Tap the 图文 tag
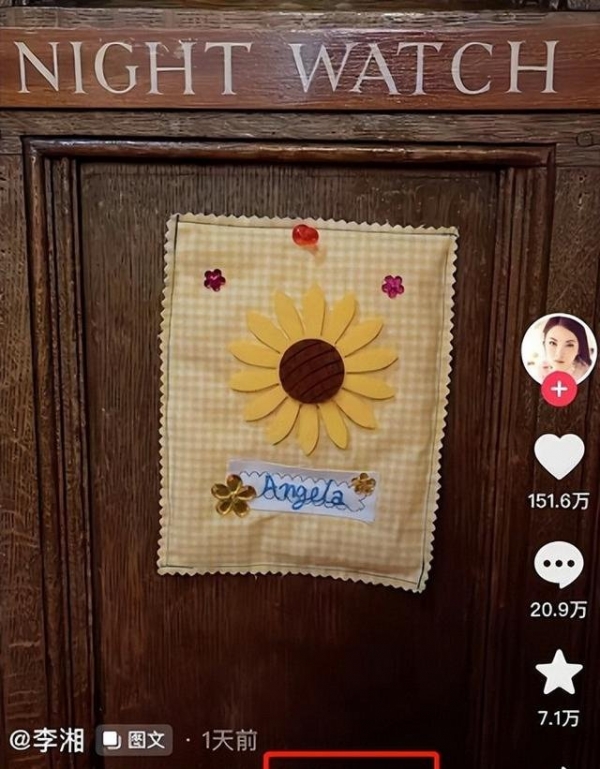 coord(136,741)
